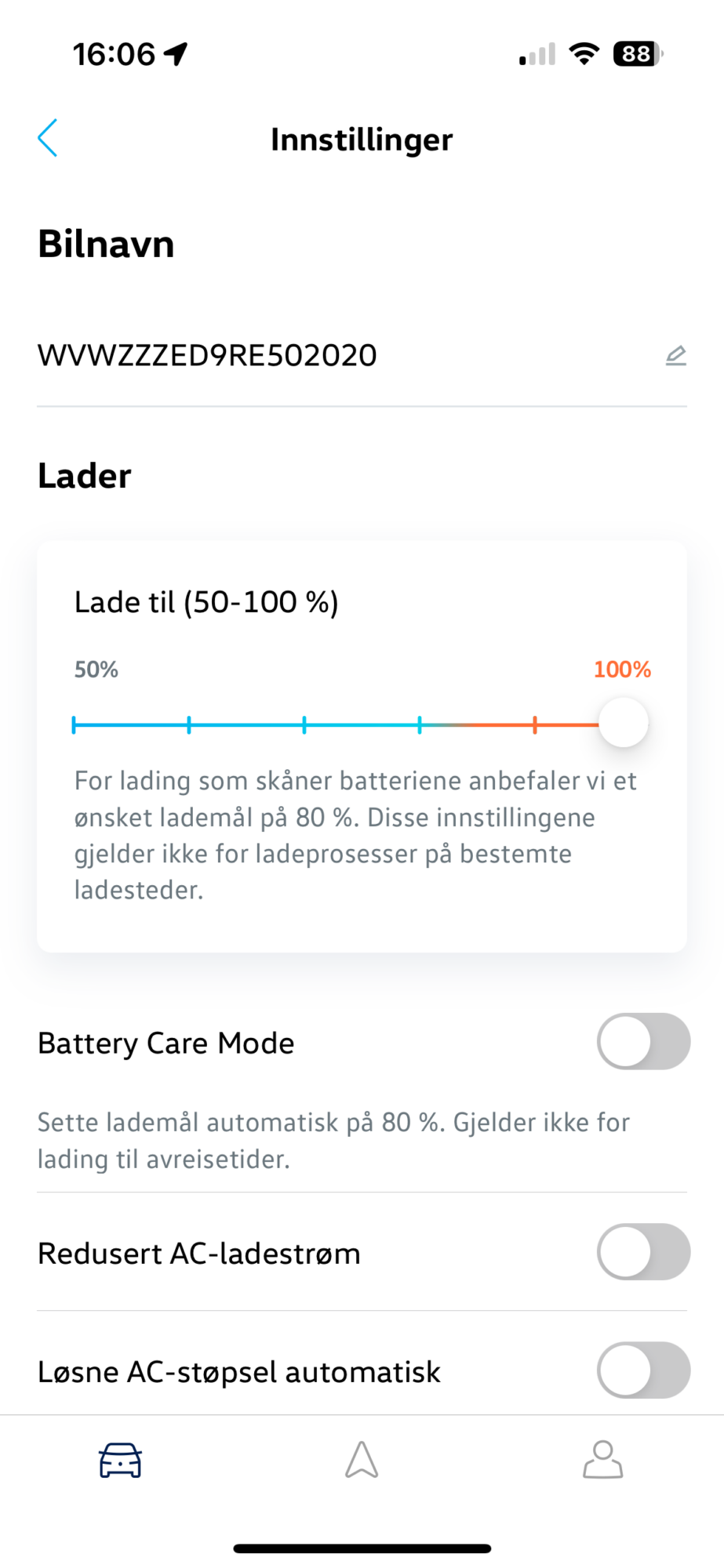Toggle Løsne AC-støpsel automatisk
Image resolution: width=724 pixels, height=1568 pixels.
(x=643, y=1370)
